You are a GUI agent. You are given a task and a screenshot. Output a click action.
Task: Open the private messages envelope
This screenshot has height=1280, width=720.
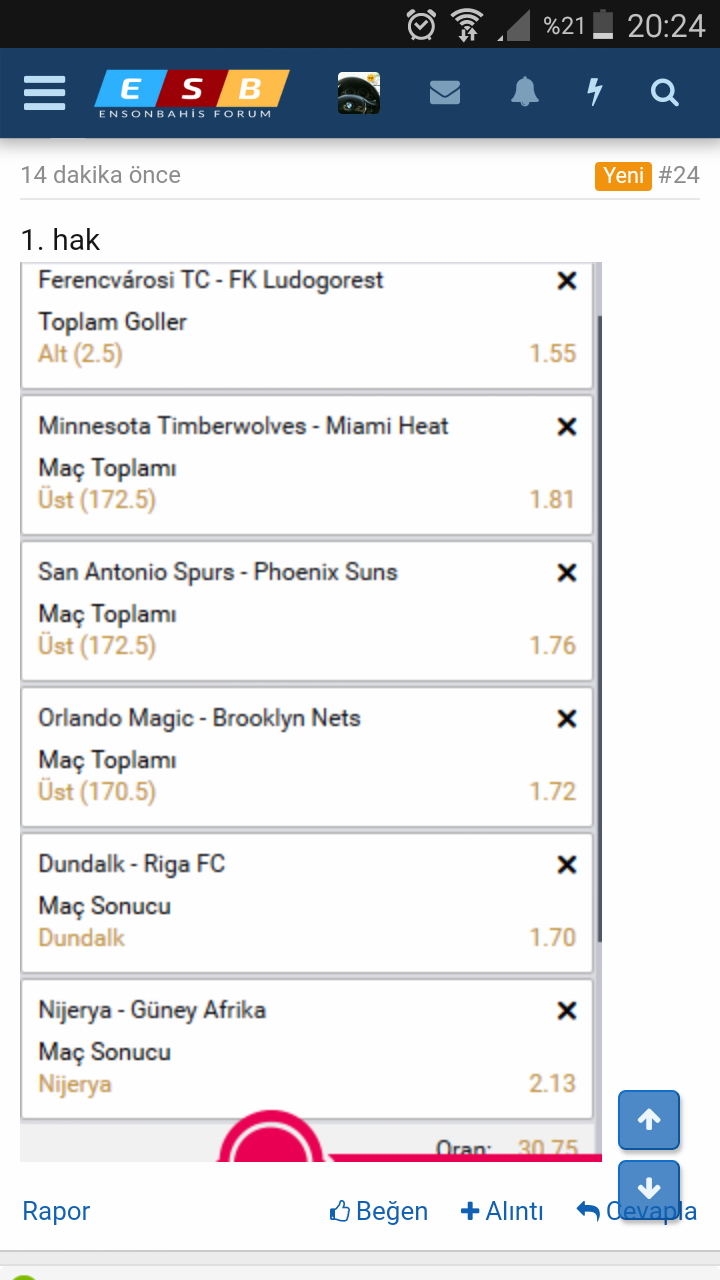[445, 93]
